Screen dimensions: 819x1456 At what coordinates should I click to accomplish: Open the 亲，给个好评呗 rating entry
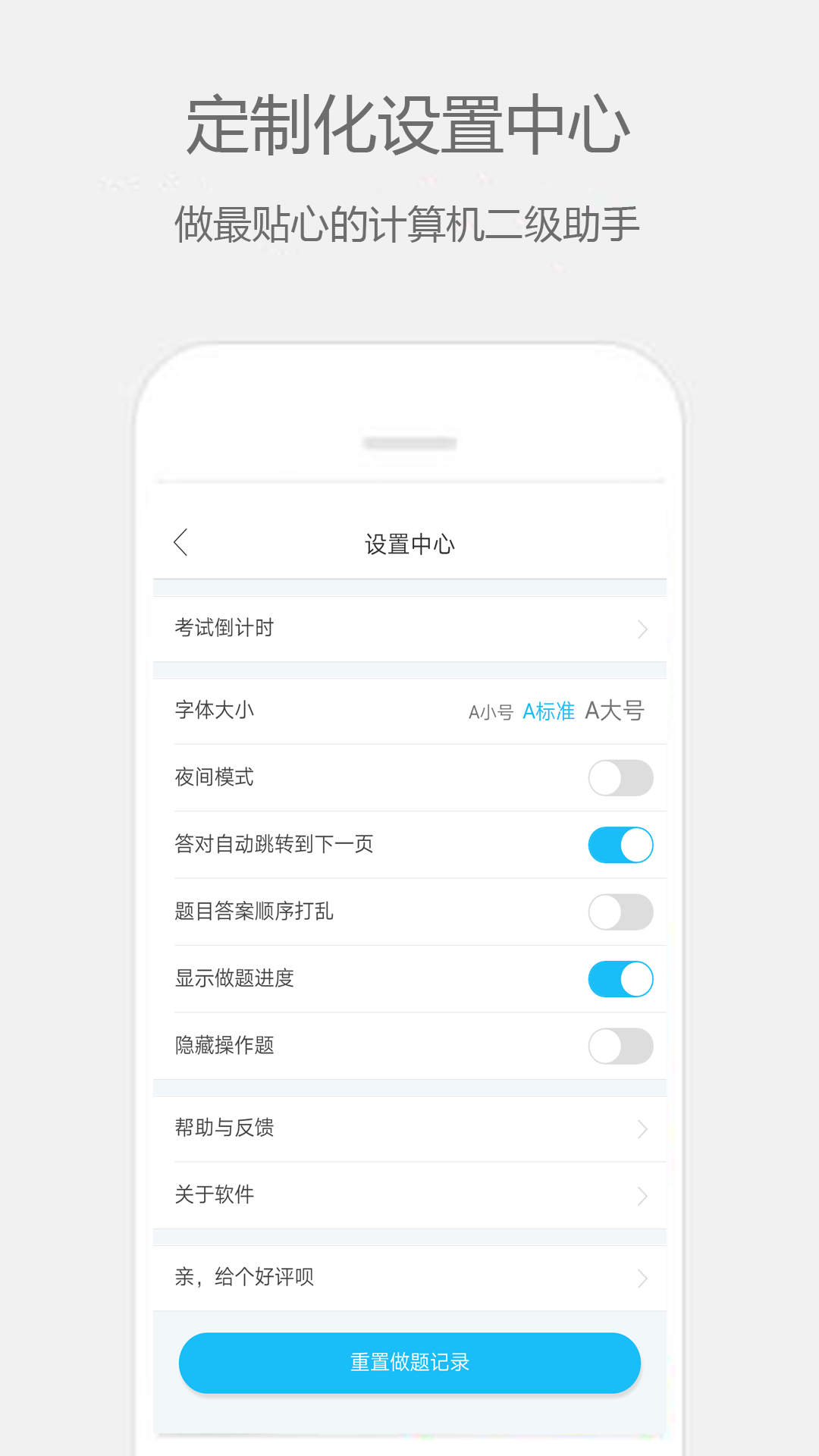click(409, 1276)
